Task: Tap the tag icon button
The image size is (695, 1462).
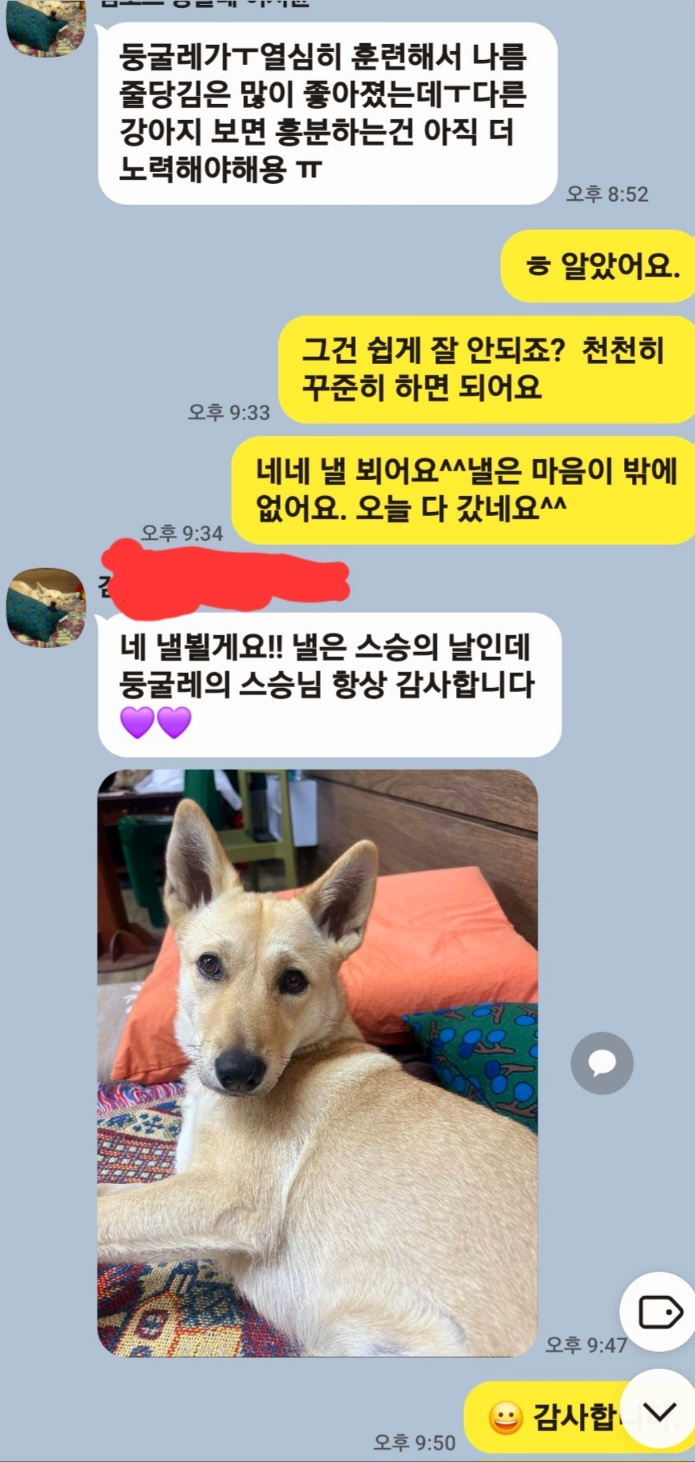Action: tap(660, 1311)
